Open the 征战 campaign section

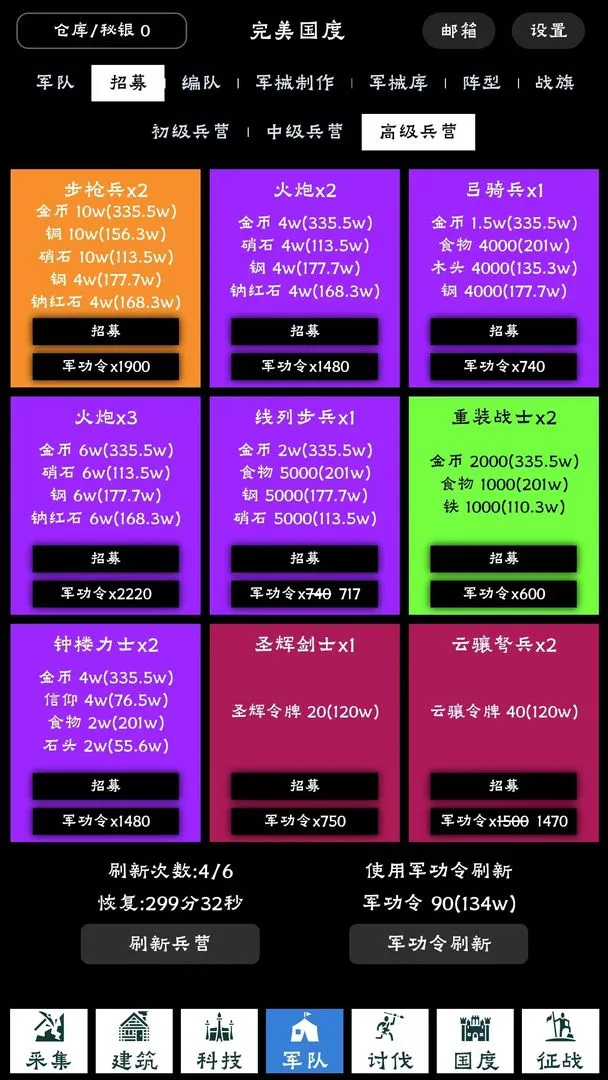pyautogui.click(x=560, y=1041)
